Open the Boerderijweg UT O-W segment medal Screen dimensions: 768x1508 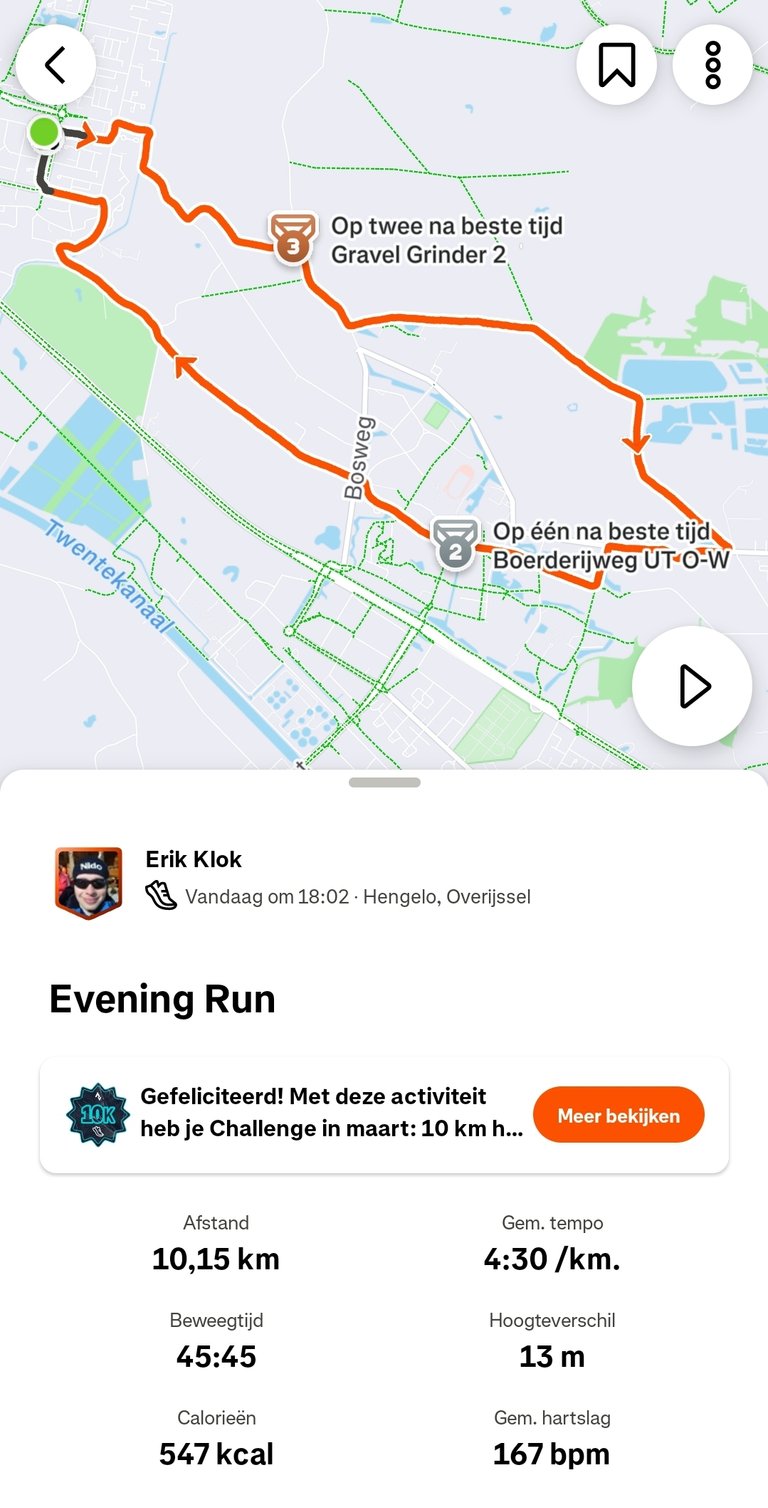(x=454, y=543)
